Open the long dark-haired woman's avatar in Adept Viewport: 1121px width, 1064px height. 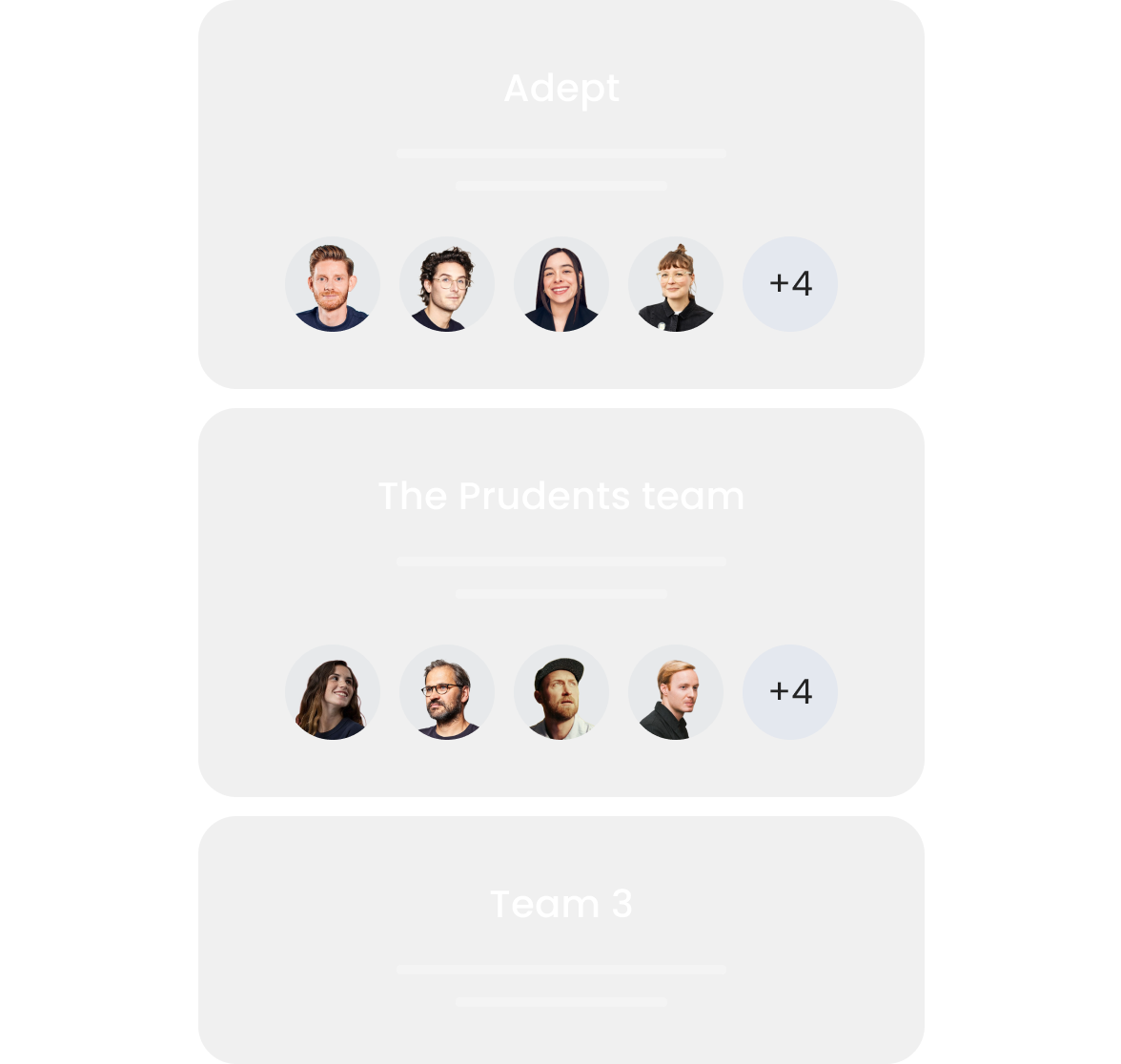tap(561, 284)
